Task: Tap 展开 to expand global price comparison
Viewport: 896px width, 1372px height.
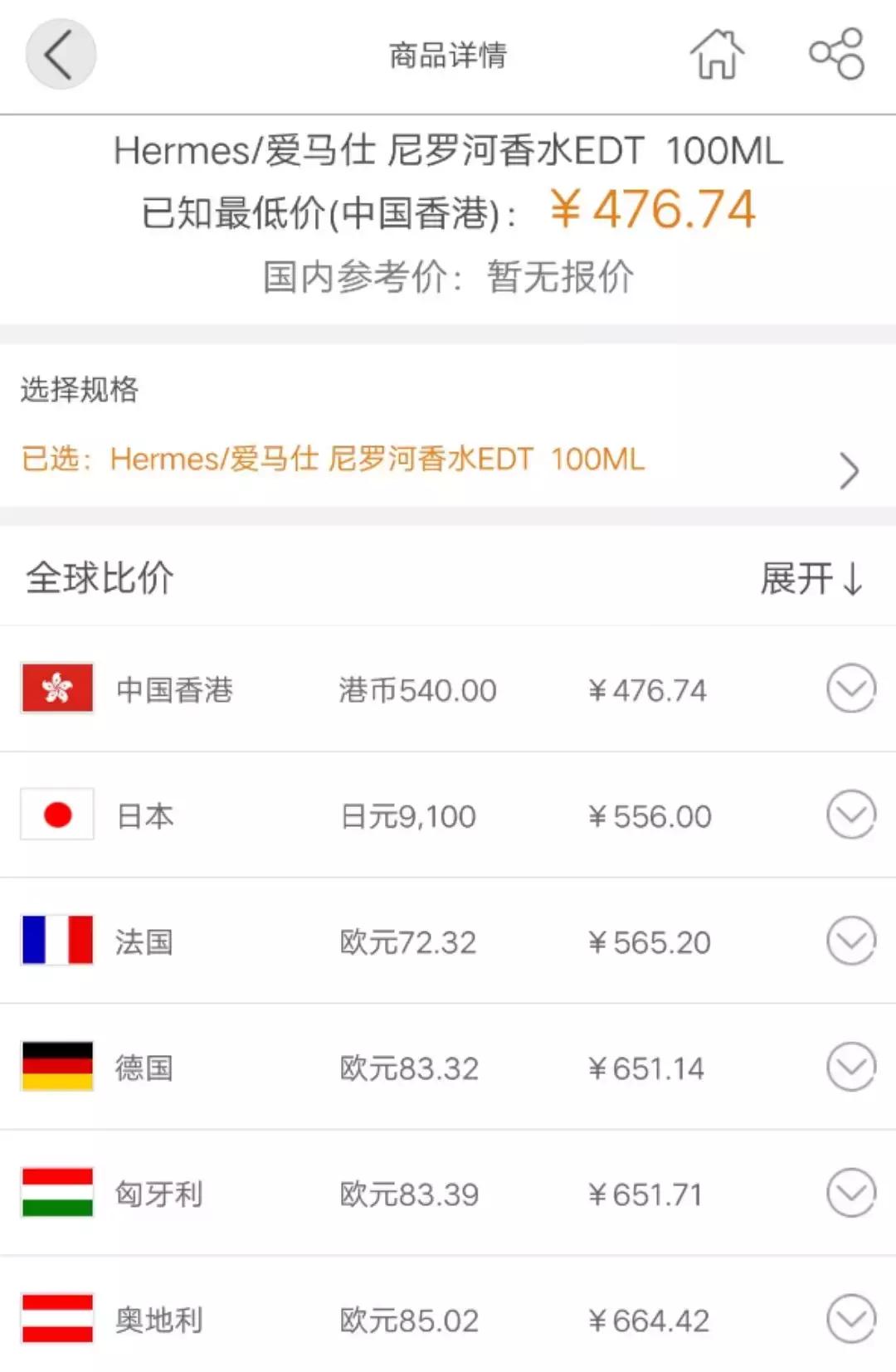Action: [811, 578]
